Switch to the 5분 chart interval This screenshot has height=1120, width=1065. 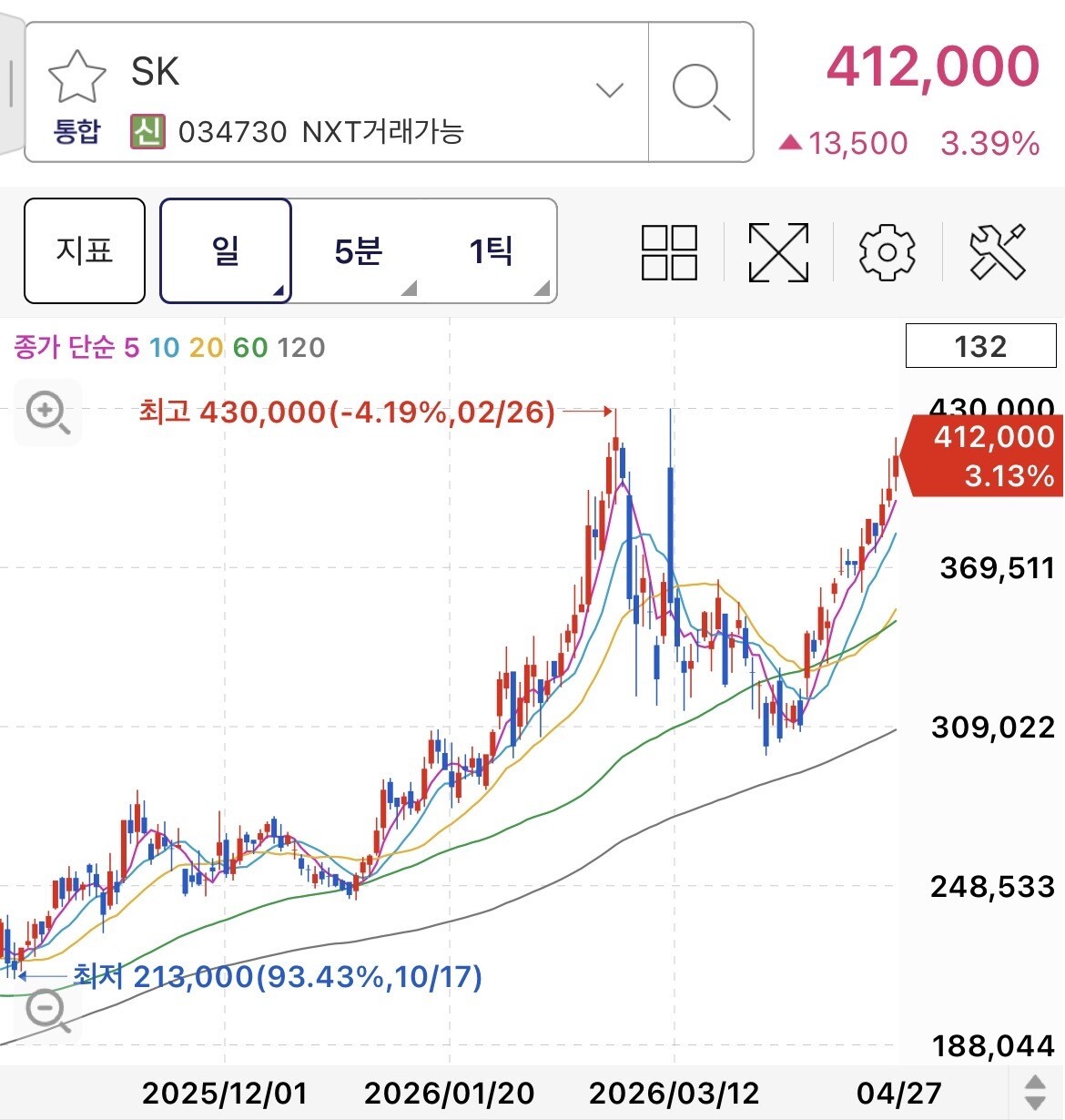358,250
